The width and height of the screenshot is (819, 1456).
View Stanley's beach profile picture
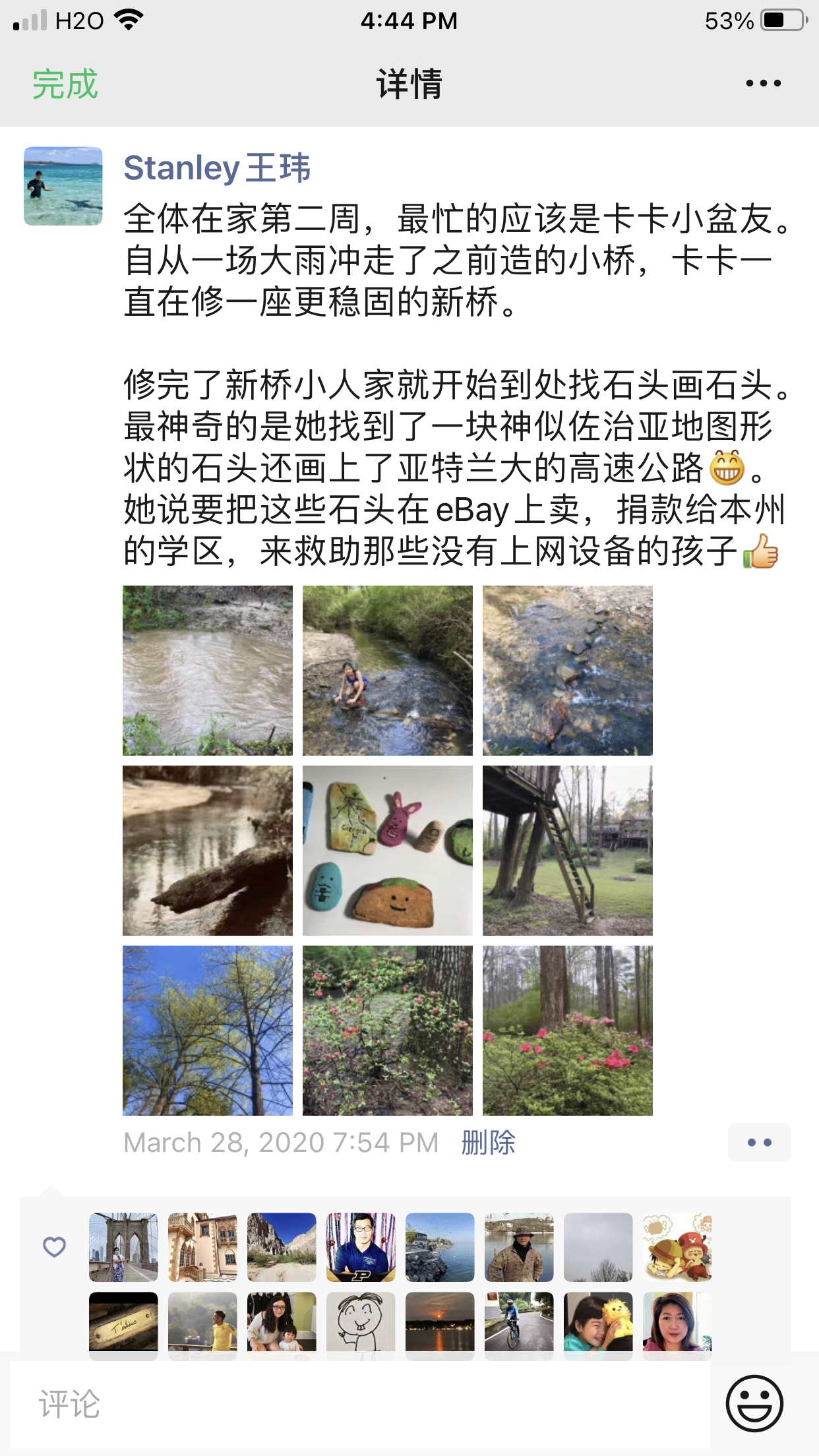(63, 186)
